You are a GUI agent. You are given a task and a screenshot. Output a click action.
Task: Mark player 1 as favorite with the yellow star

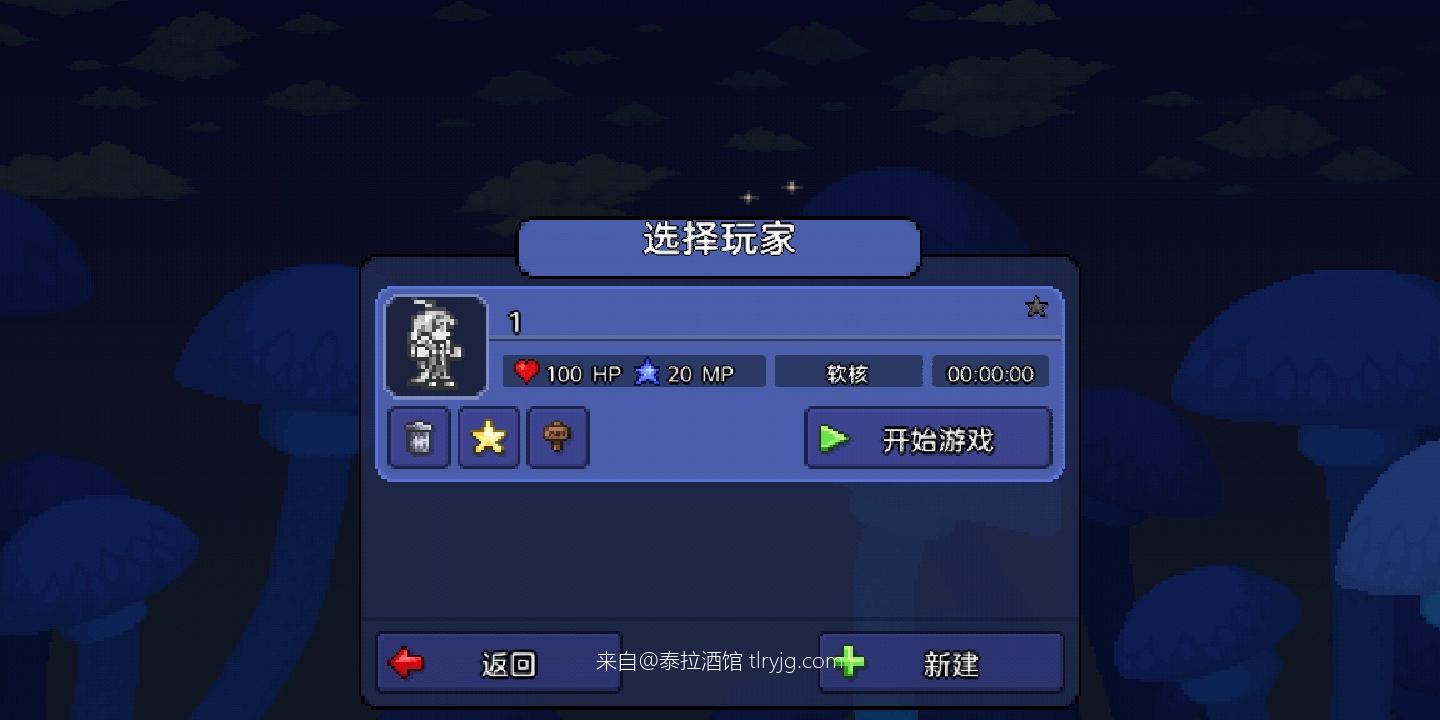click(x=489, y=438)
